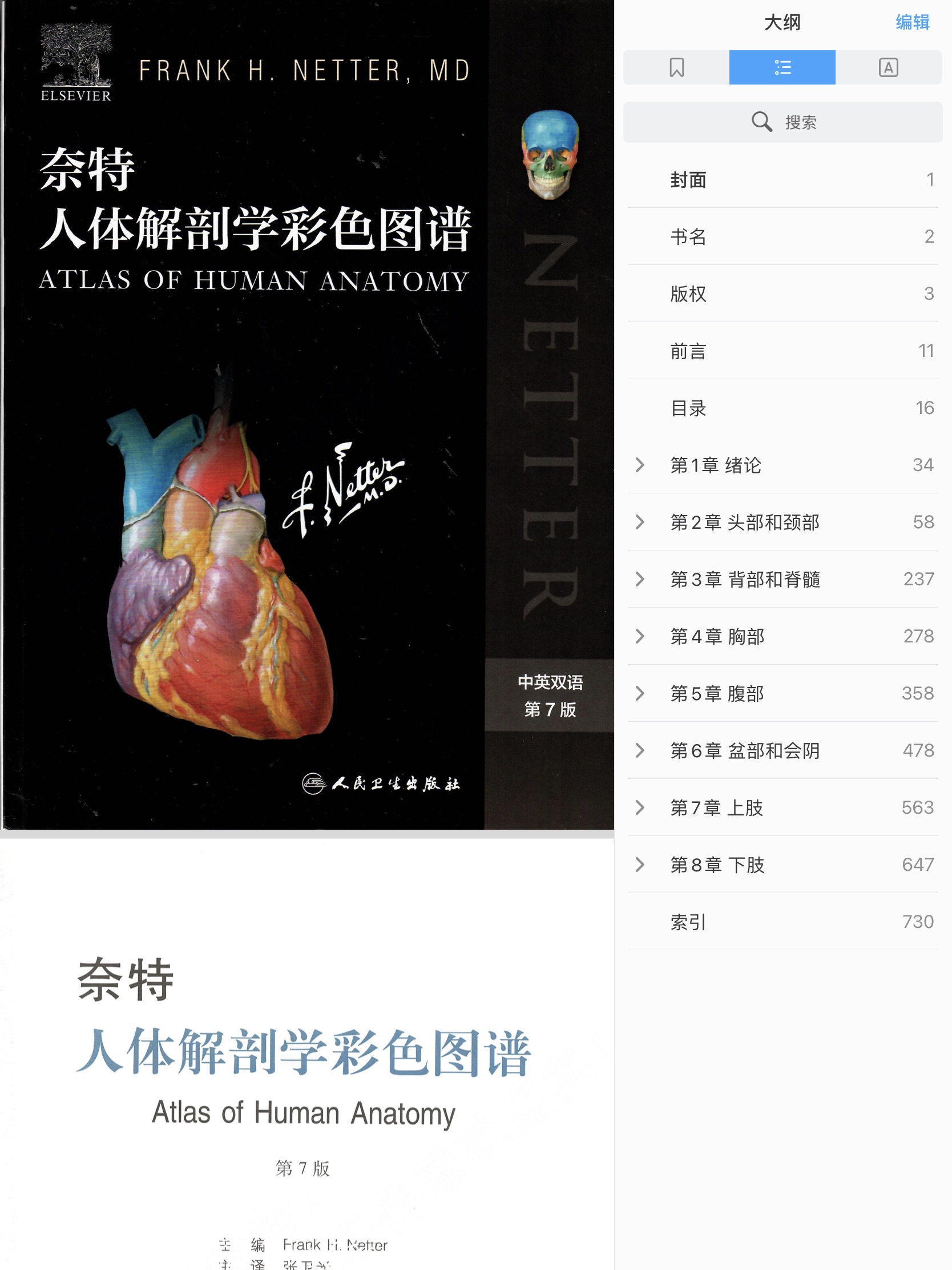
Task: Expand 第8章 下肢 chevron
Action: pos(640,865)
